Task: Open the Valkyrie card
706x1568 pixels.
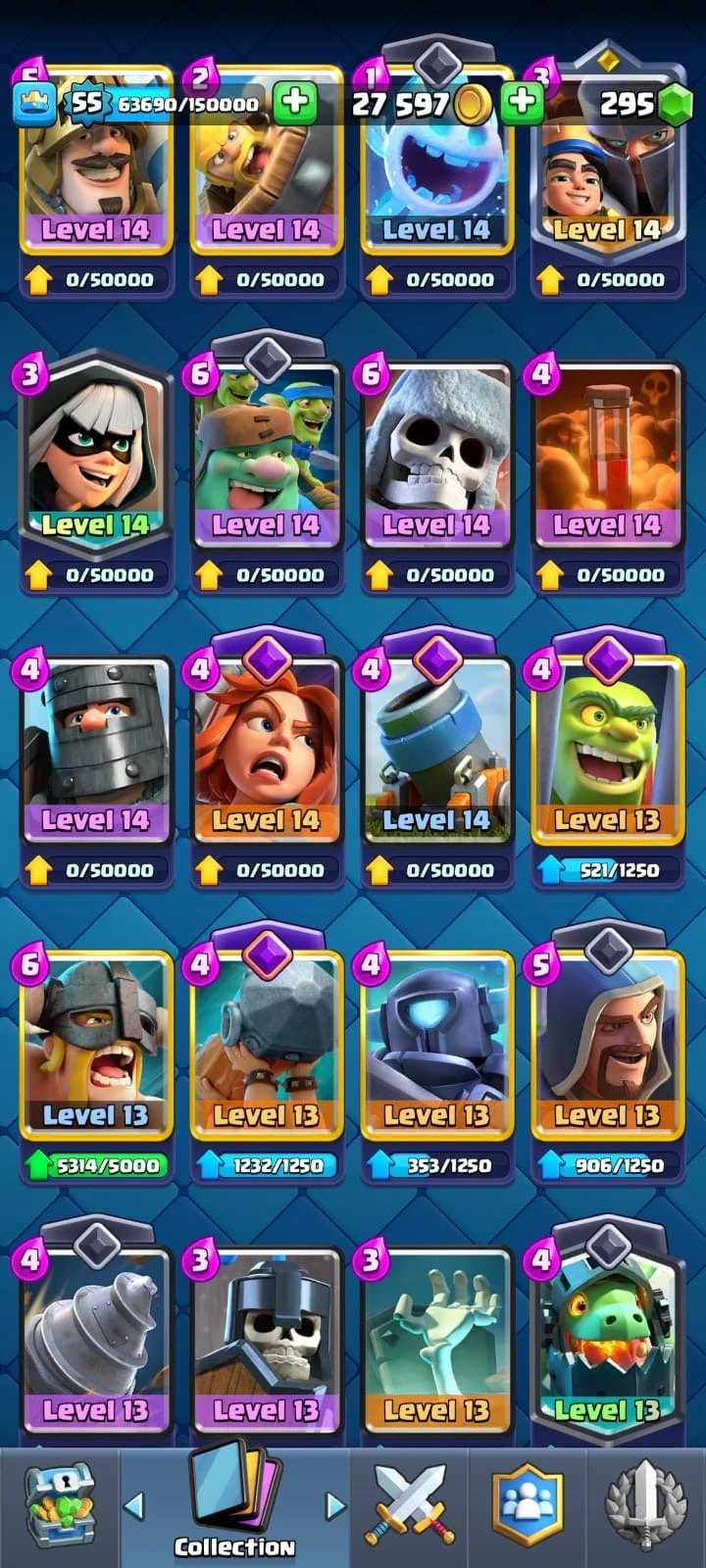Action: (x=266, y=755)
